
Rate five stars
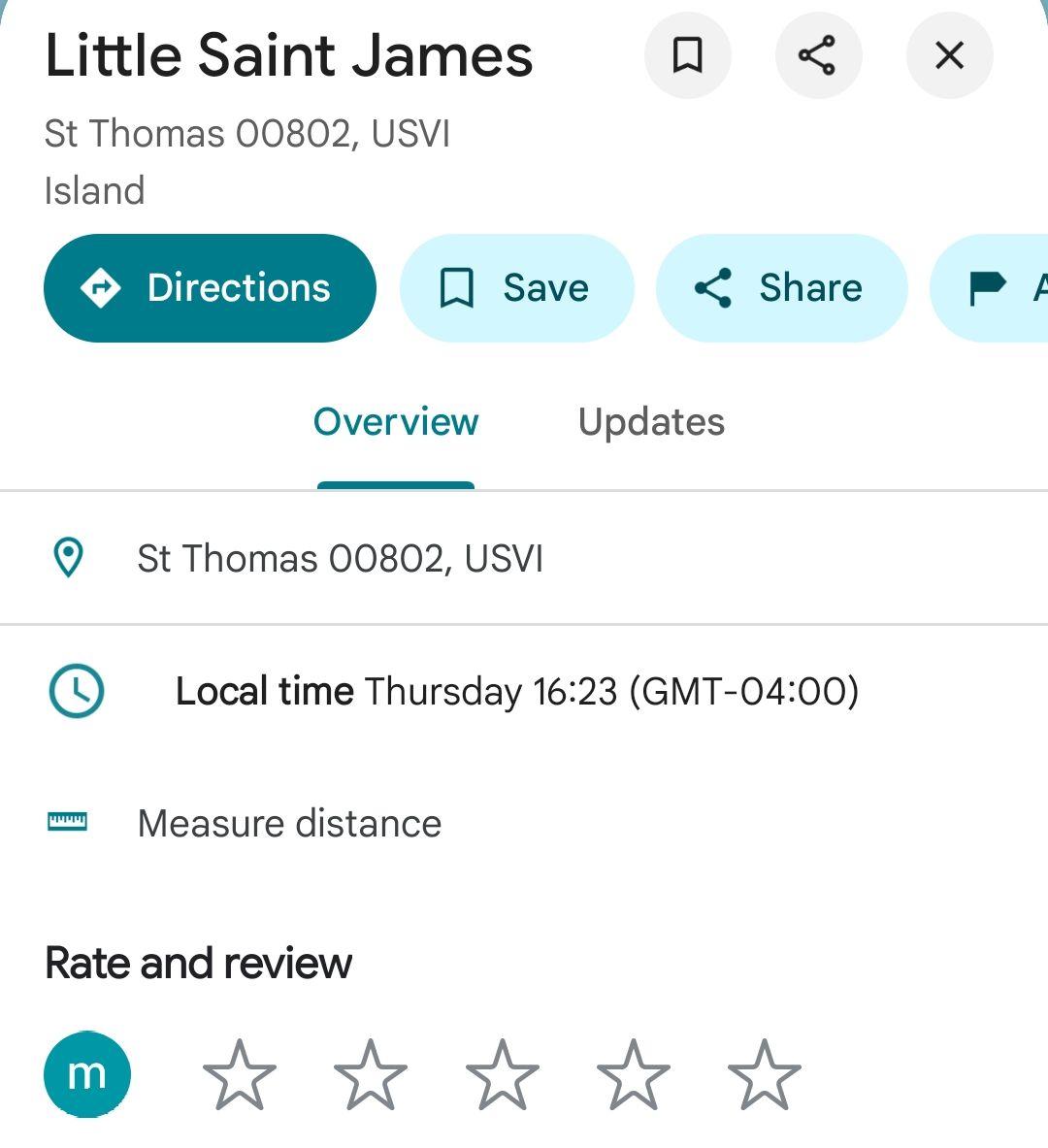pyautogui.click(x=764, y=1074)
